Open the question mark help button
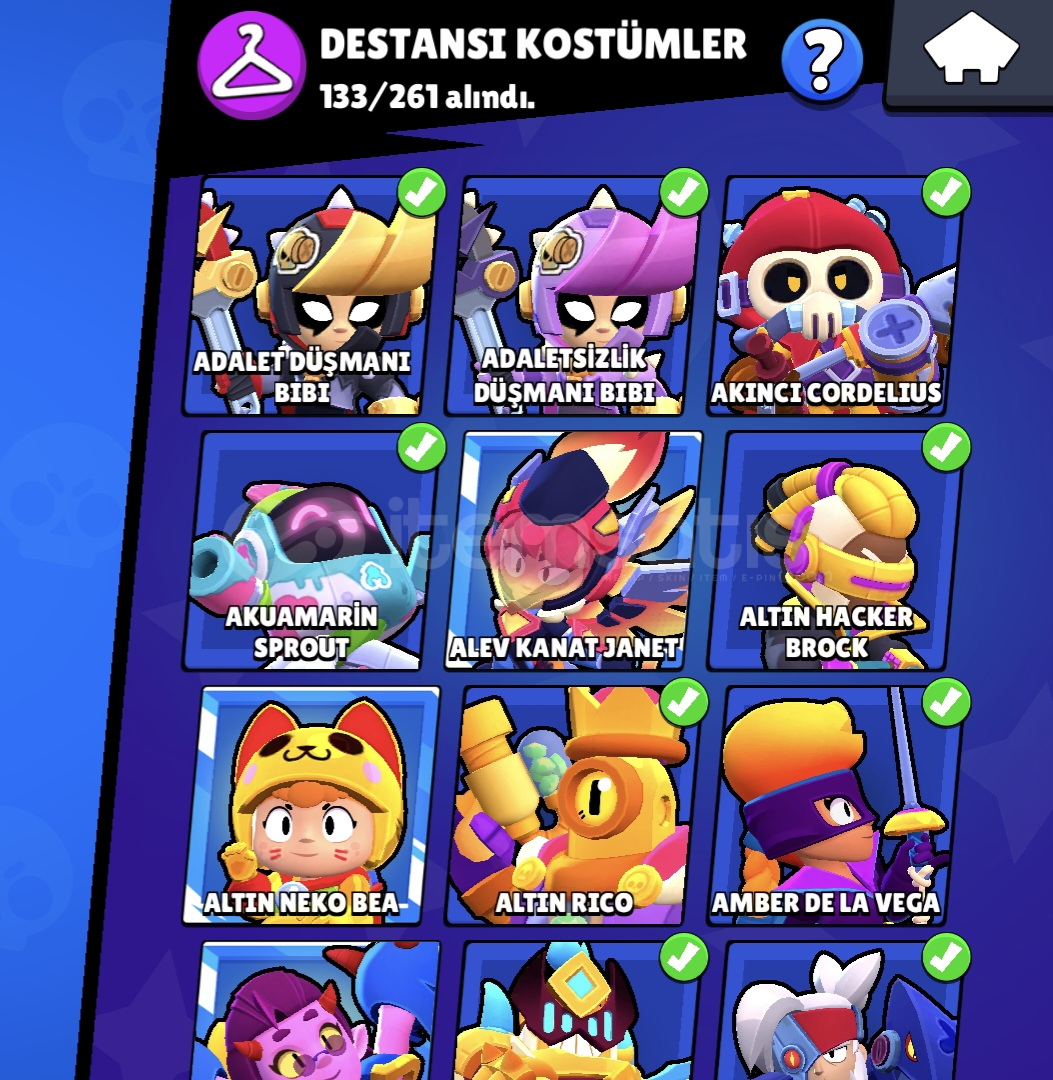This screenshot has height=1080, width=1053. point(822,60)
